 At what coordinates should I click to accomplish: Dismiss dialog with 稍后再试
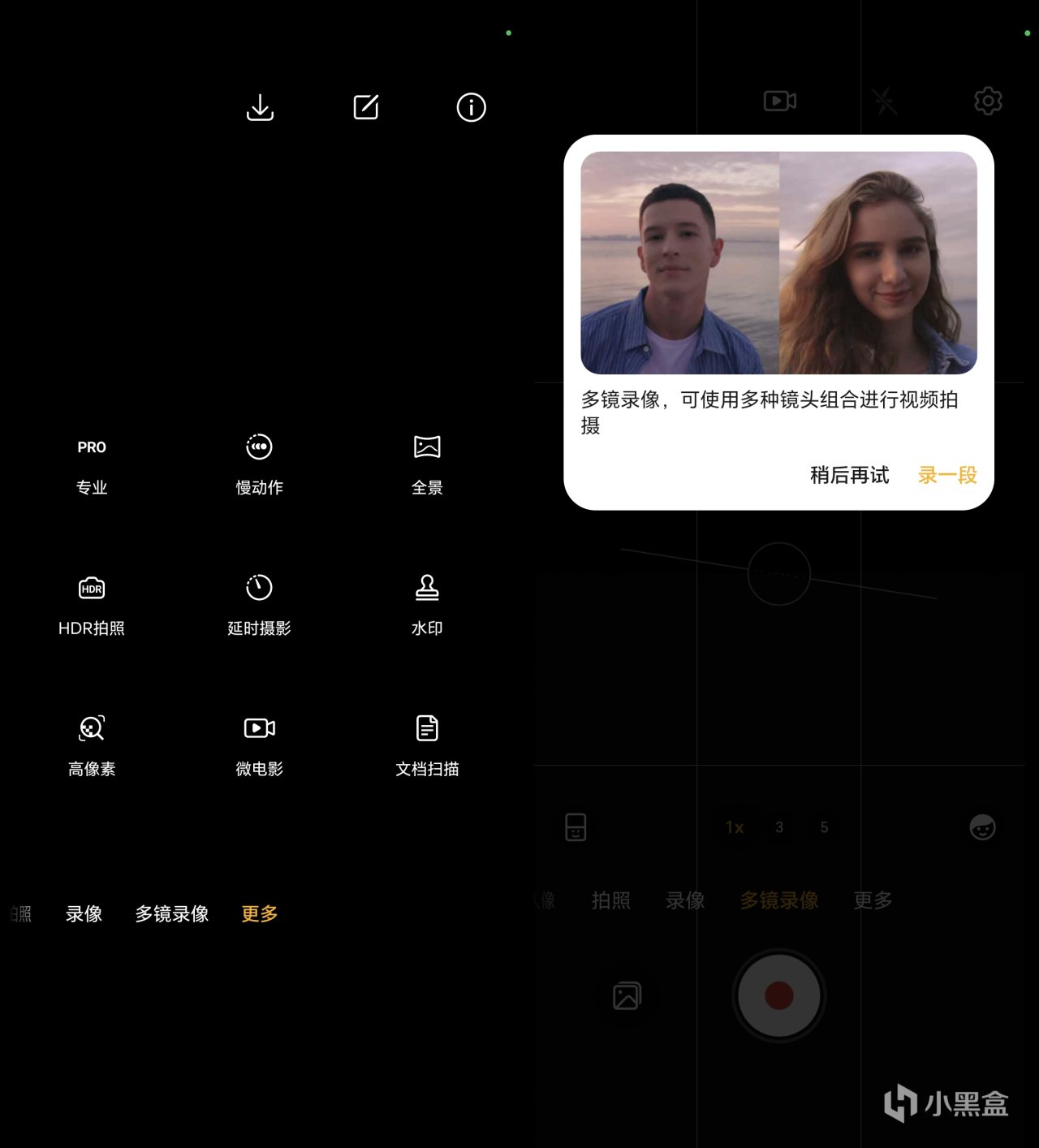pos(849,475)
